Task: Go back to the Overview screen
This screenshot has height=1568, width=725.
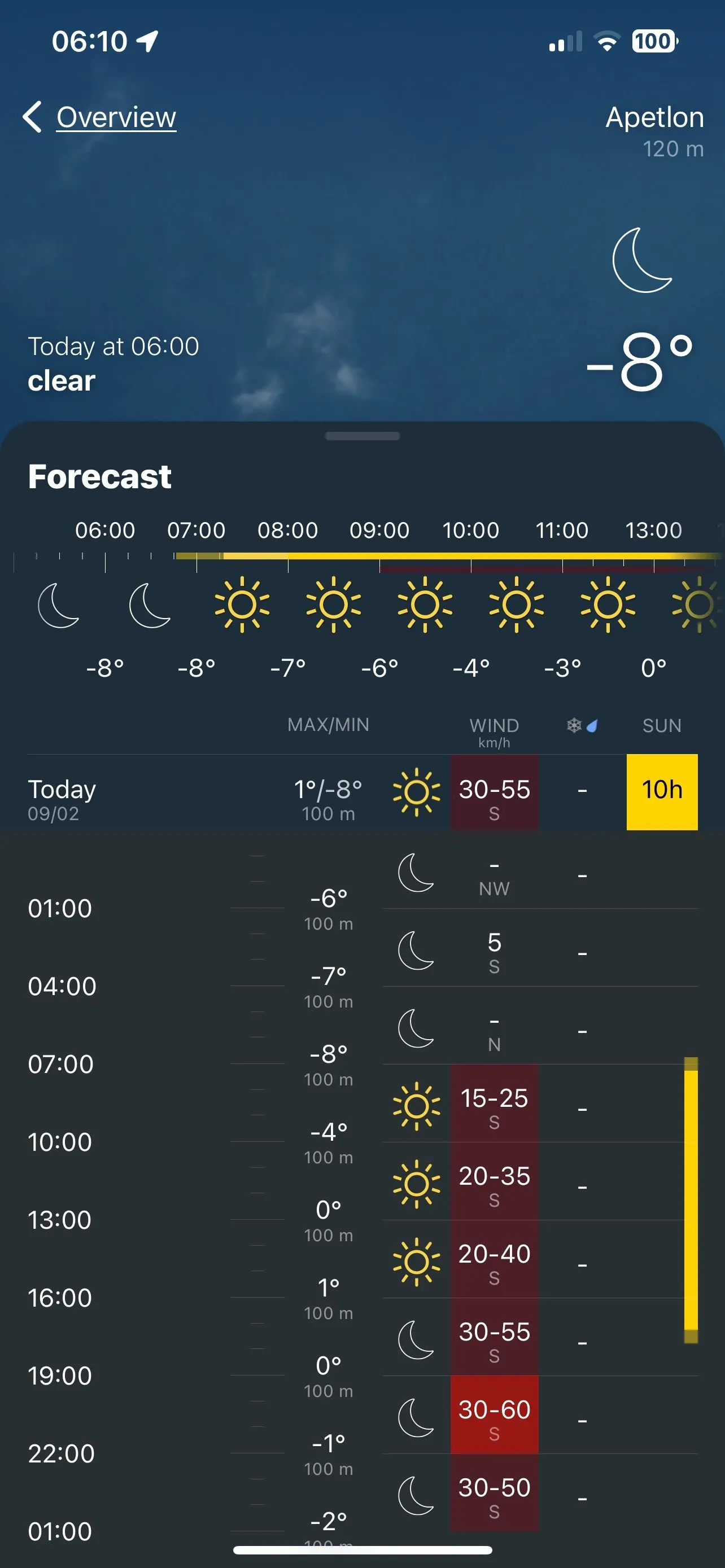Action: point(101,117)
